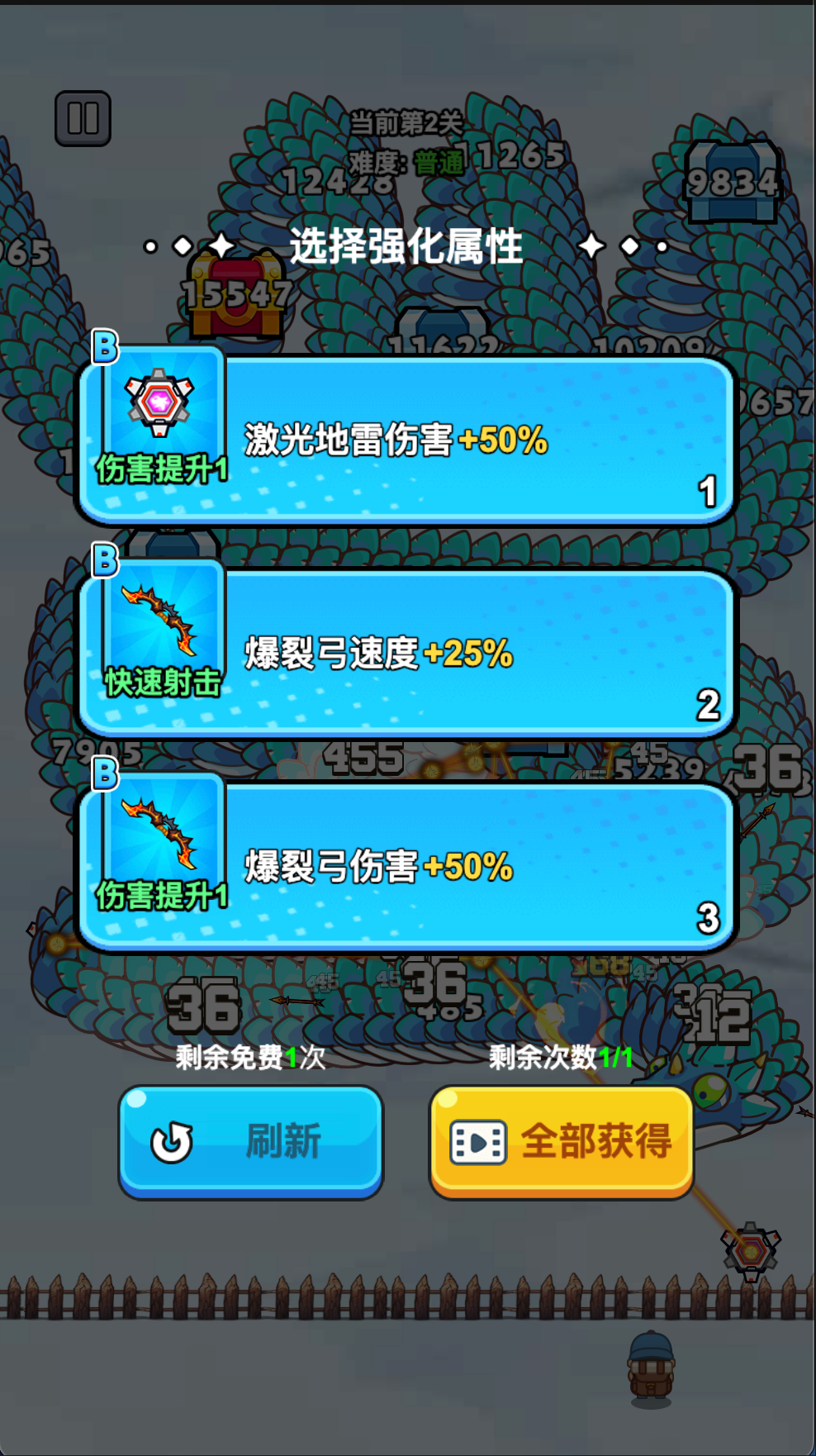Tap the burst bow icon on the damage card

click(157, 835)
